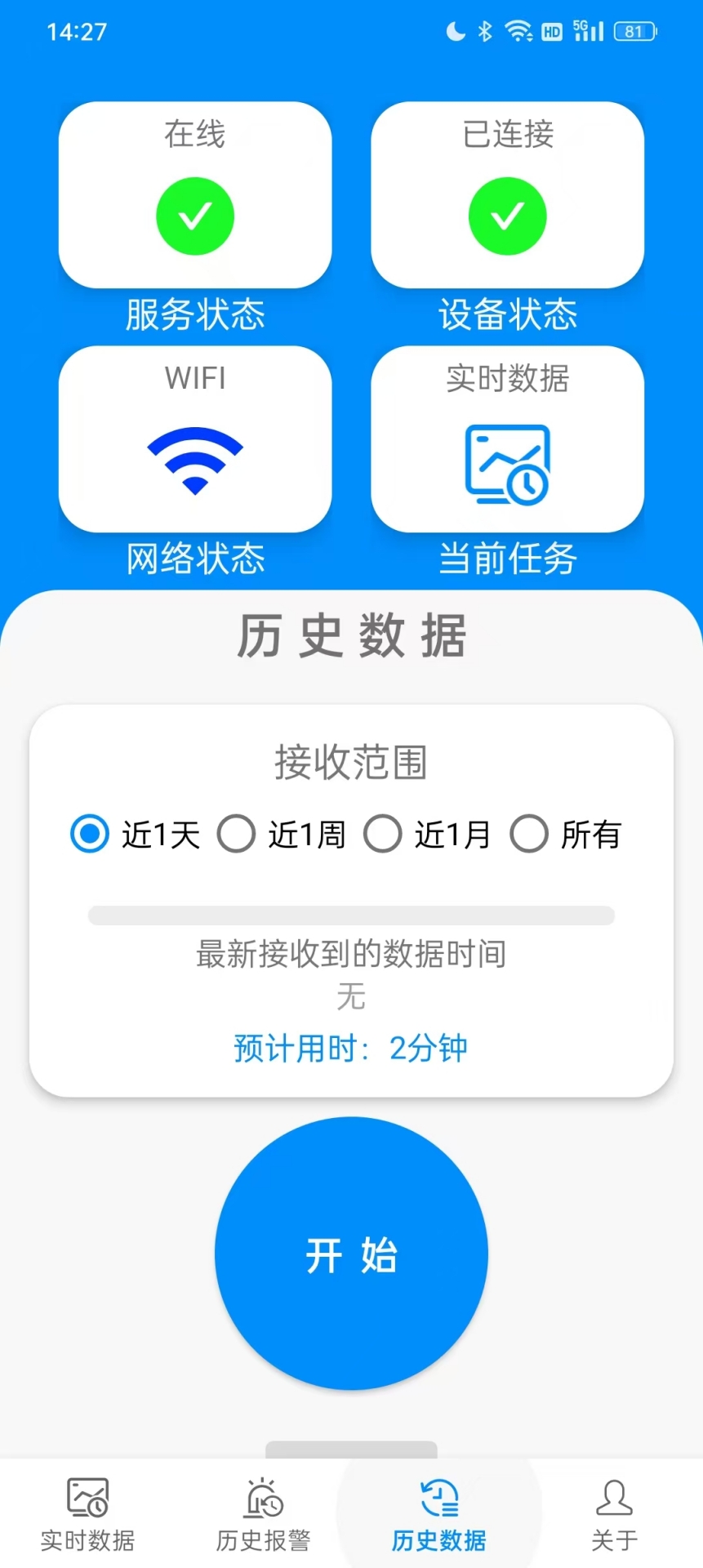Click the data transfer progress bar

[x=351, y=915]
